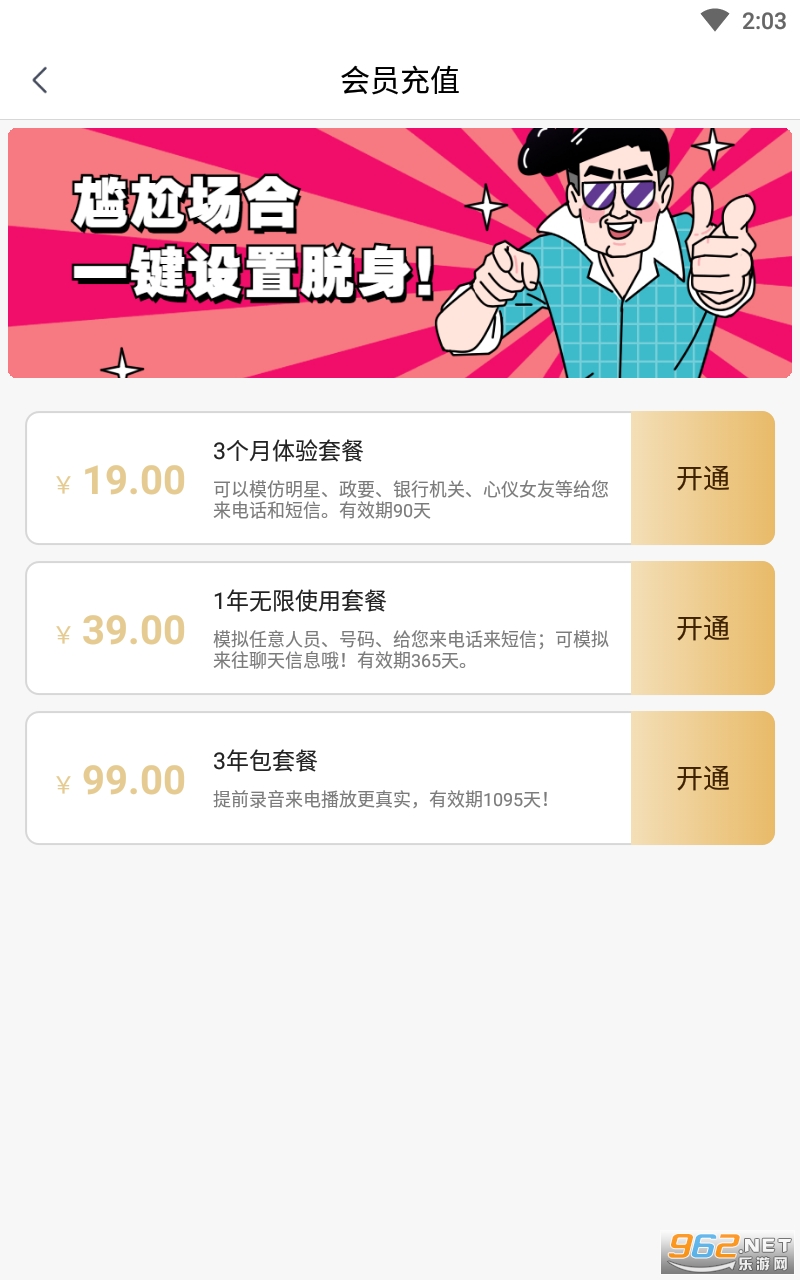Image resolution: width=800 pixels, height=1280 pixels.
Task: Open the 尴尬场合一键设置脱身 banner
Action: coord(400,253)
